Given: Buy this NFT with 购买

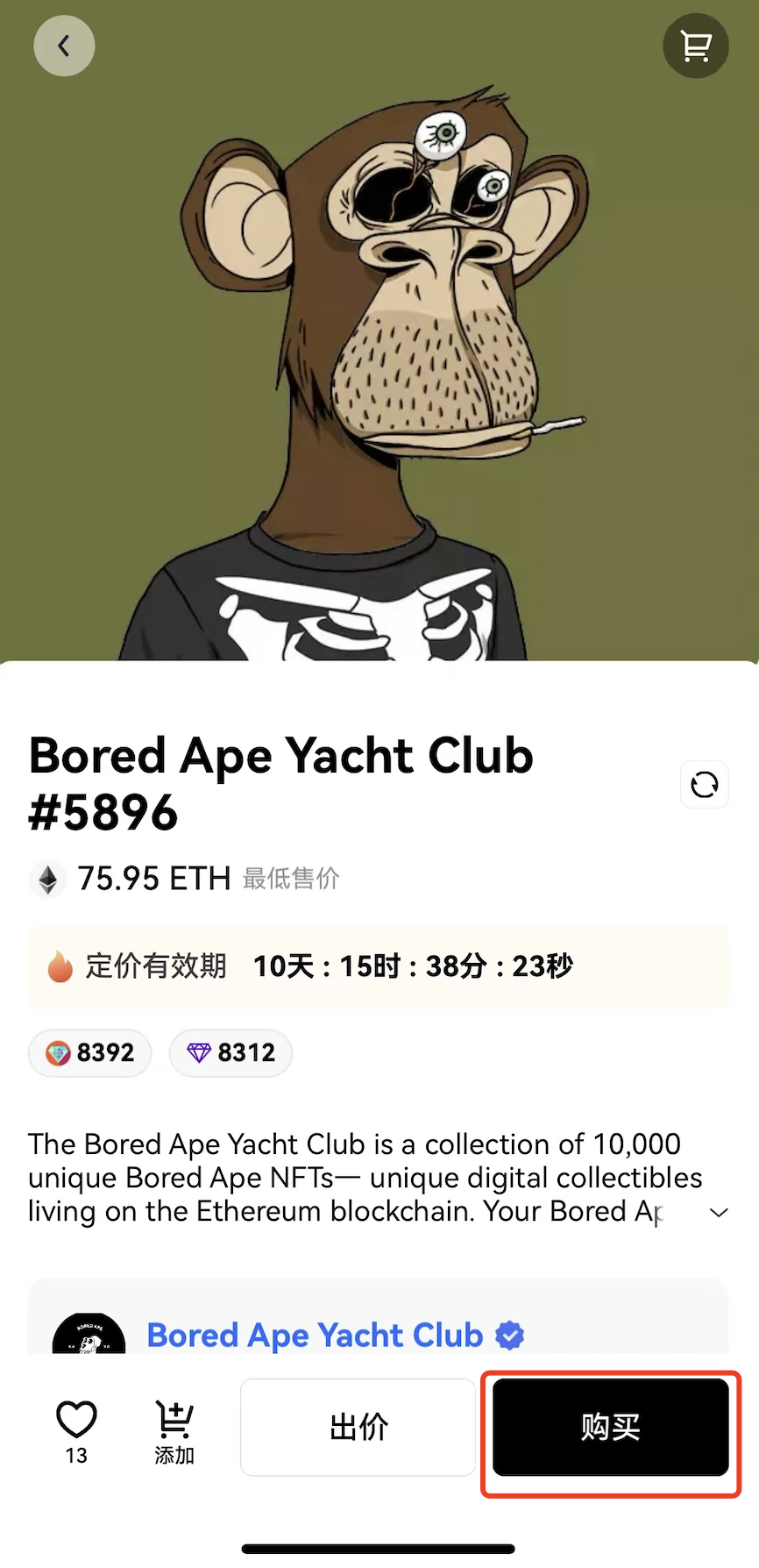Looking at the screenshot, I should click(611, 1427).
